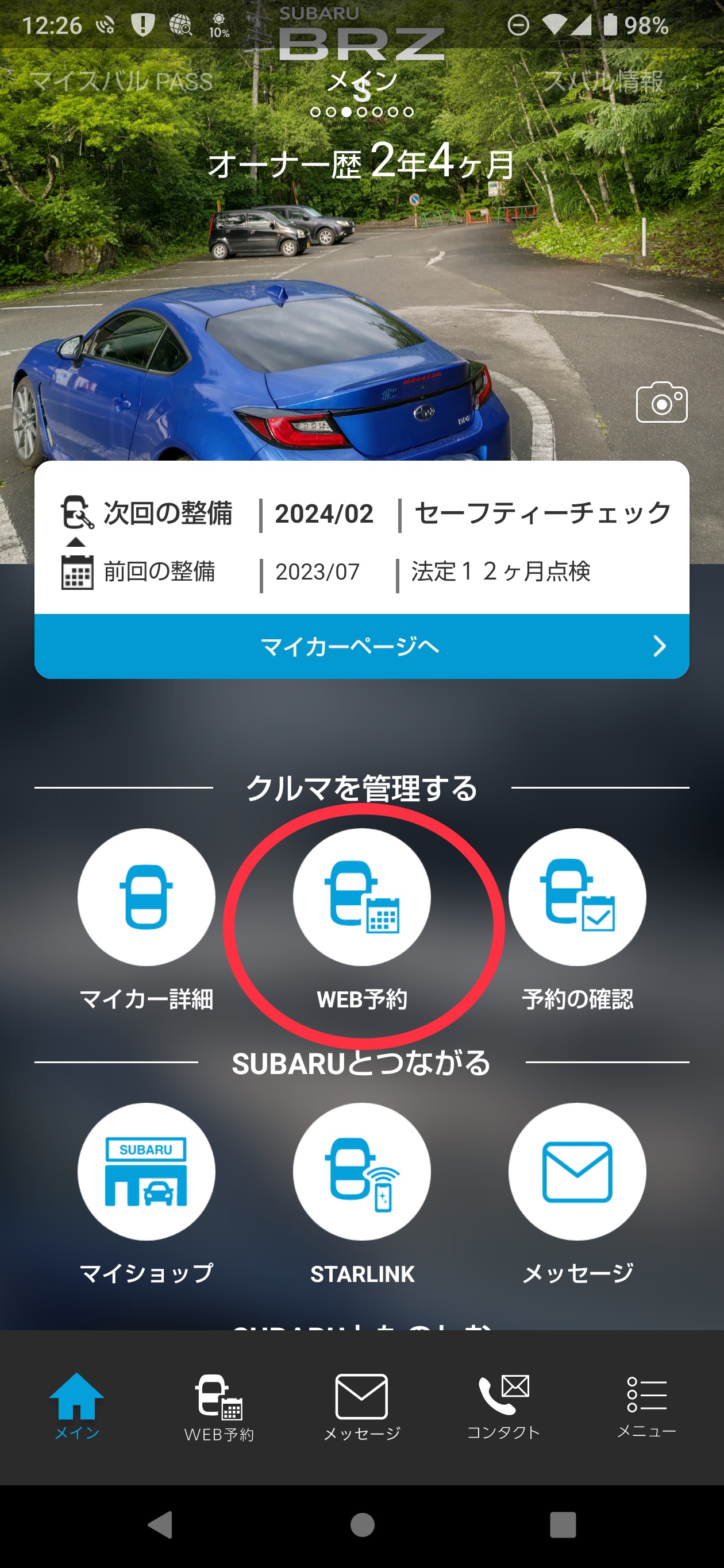The width and height of the screenshot is (724, 1568).
Task: Open 予約の確認
Action: (577, 897)
